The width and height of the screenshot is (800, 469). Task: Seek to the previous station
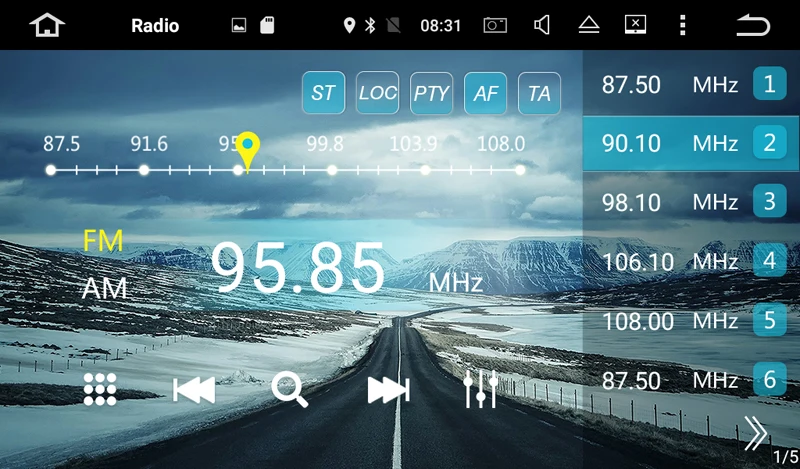click(194, 390)
